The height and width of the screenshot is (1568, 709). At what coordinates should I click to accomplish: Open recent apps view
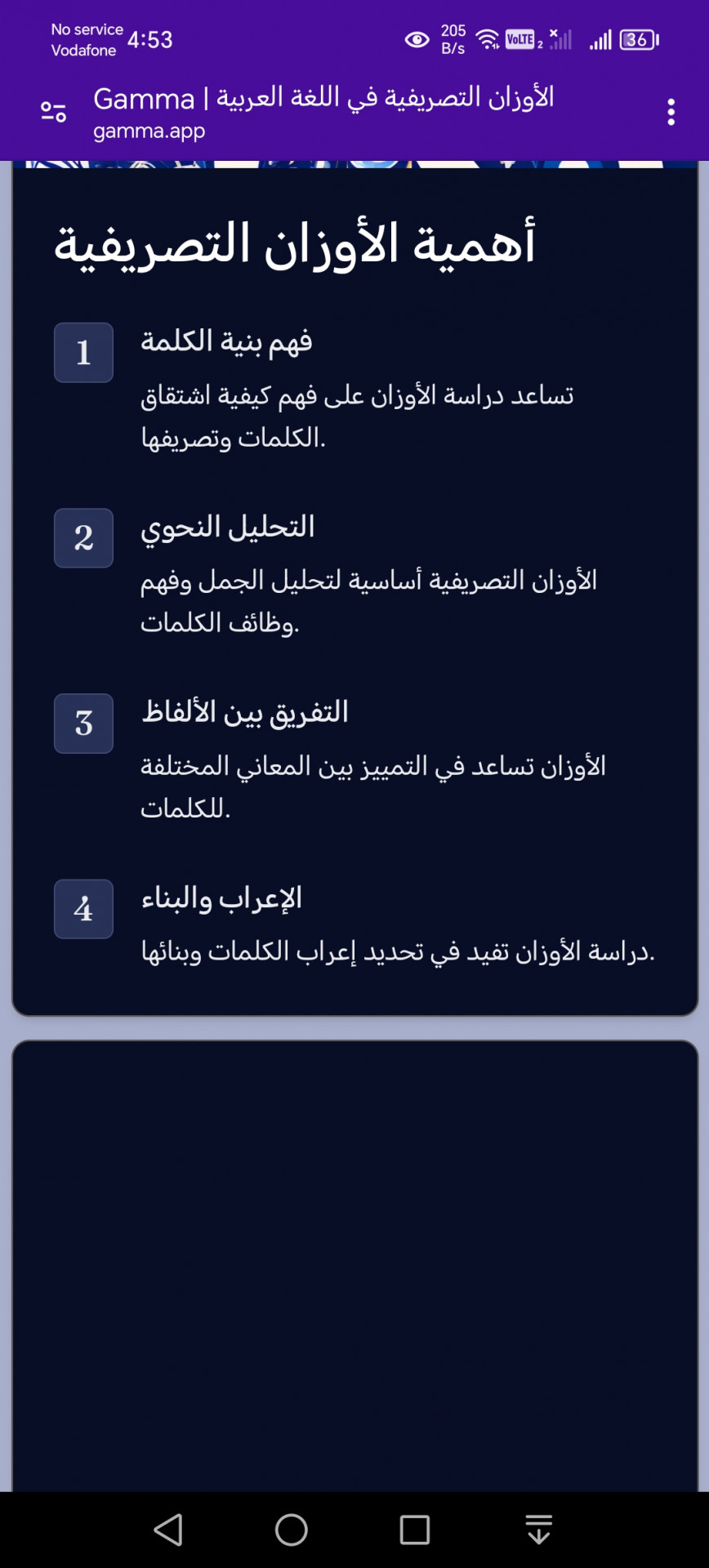click(x=415, y=1530)
